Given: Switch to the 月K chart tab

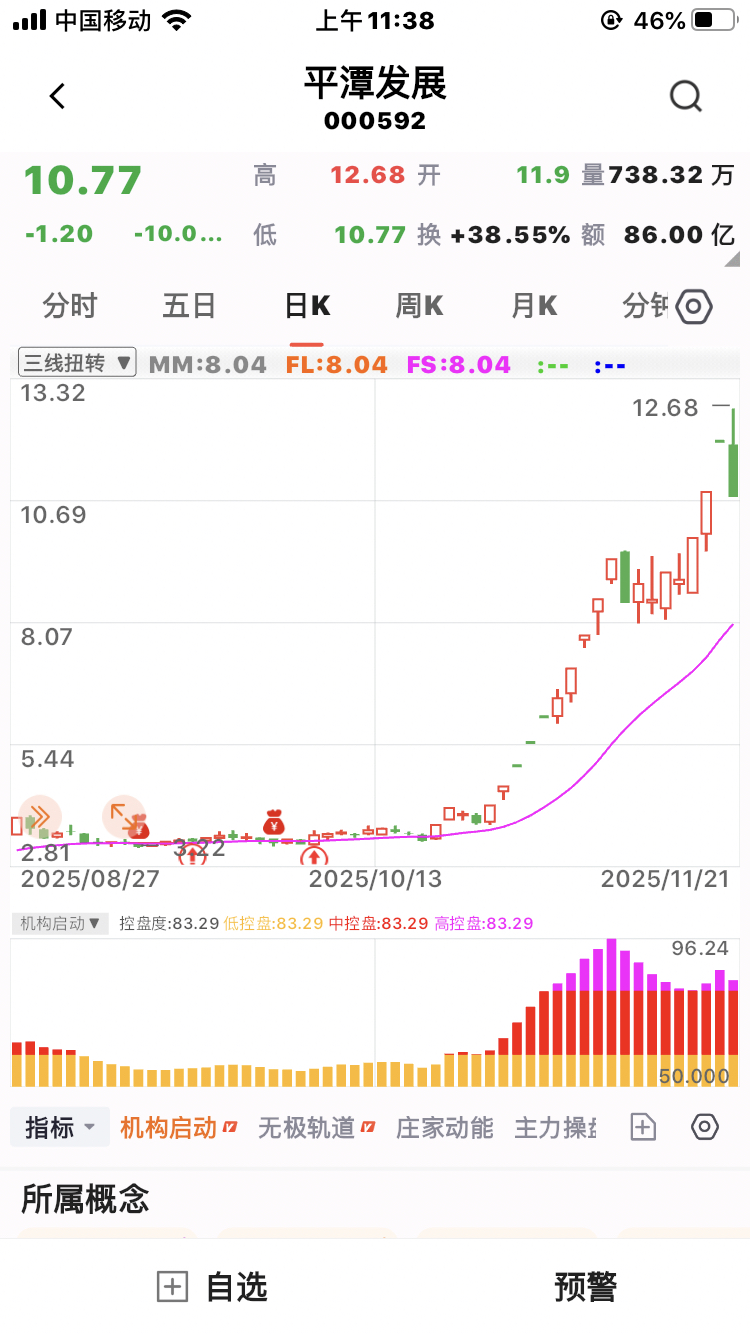Looking at the screenshot, I should pos(534,306).
